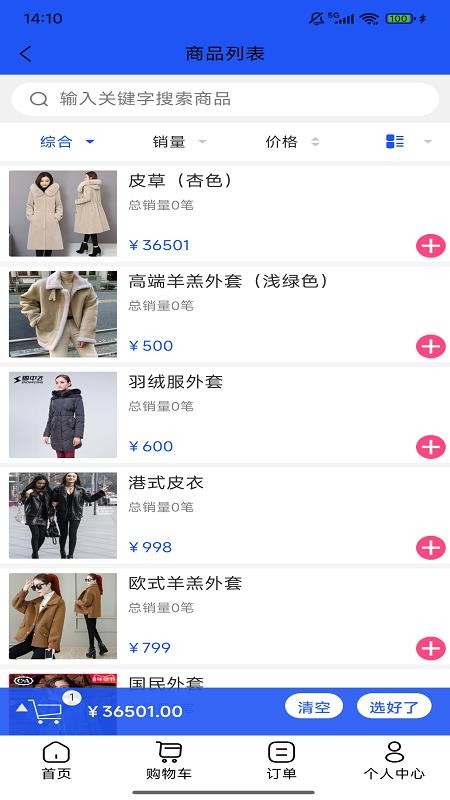Open 个人中心 tab
450x800 pixels.
[394, 761]
